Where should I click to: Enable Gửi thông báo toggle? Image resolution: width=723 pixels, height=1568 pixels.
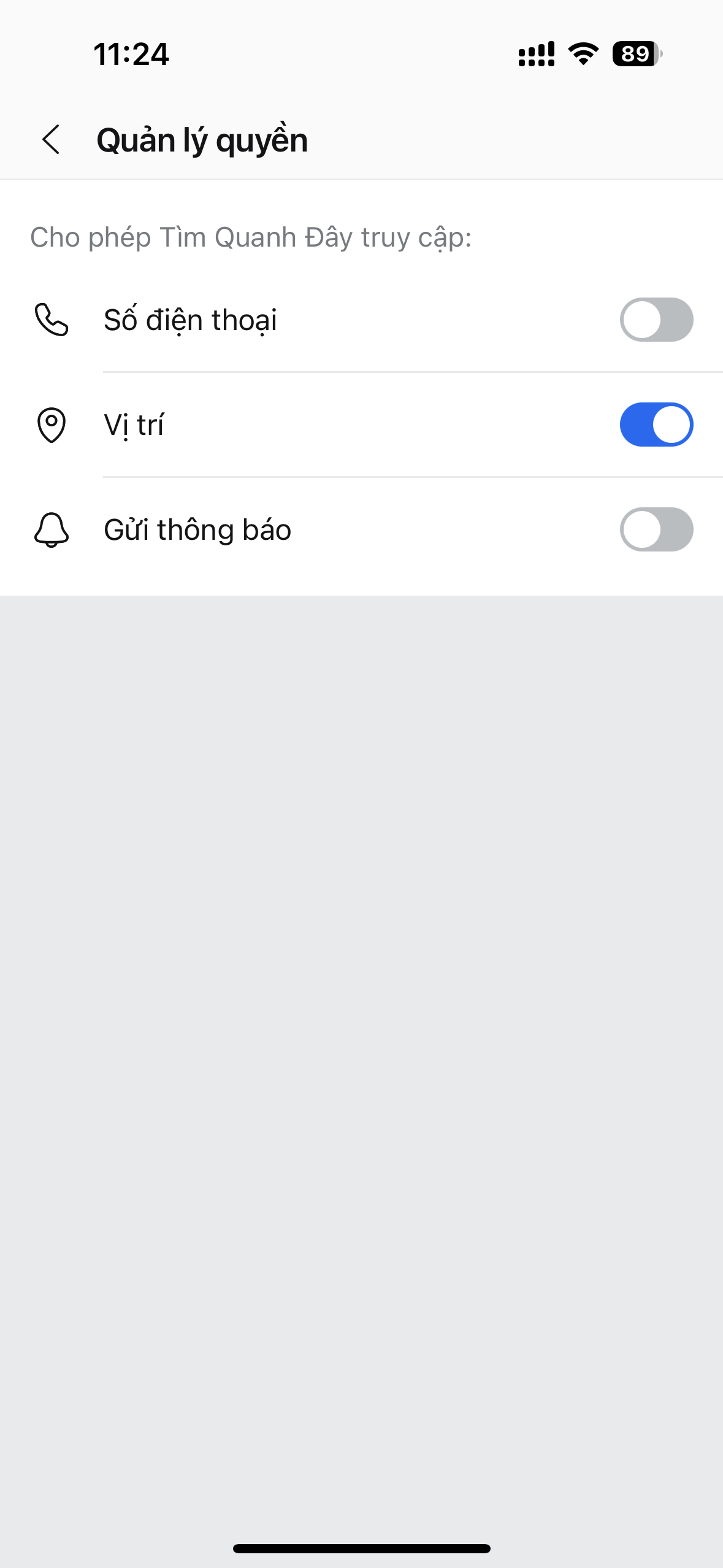[656, 529]
